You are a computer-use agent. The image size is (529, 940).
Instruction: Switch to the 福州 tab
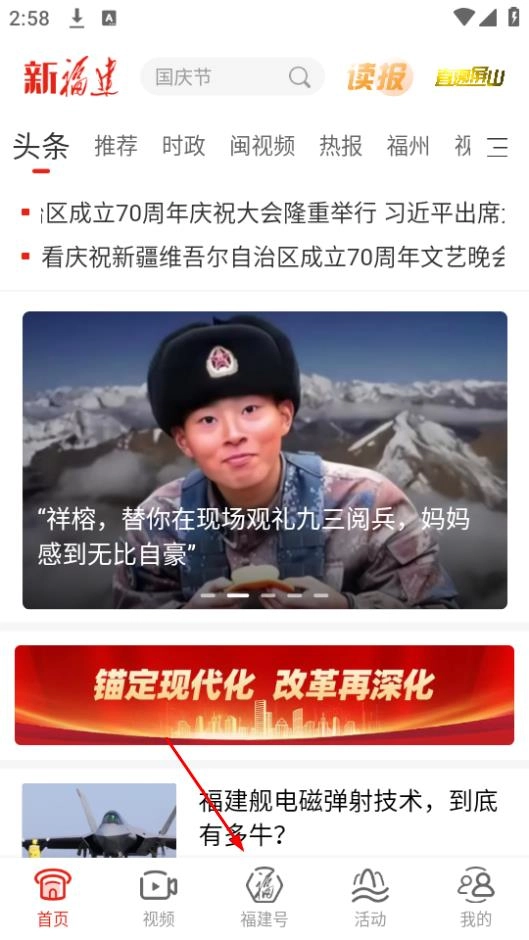[x=408, y=146]
